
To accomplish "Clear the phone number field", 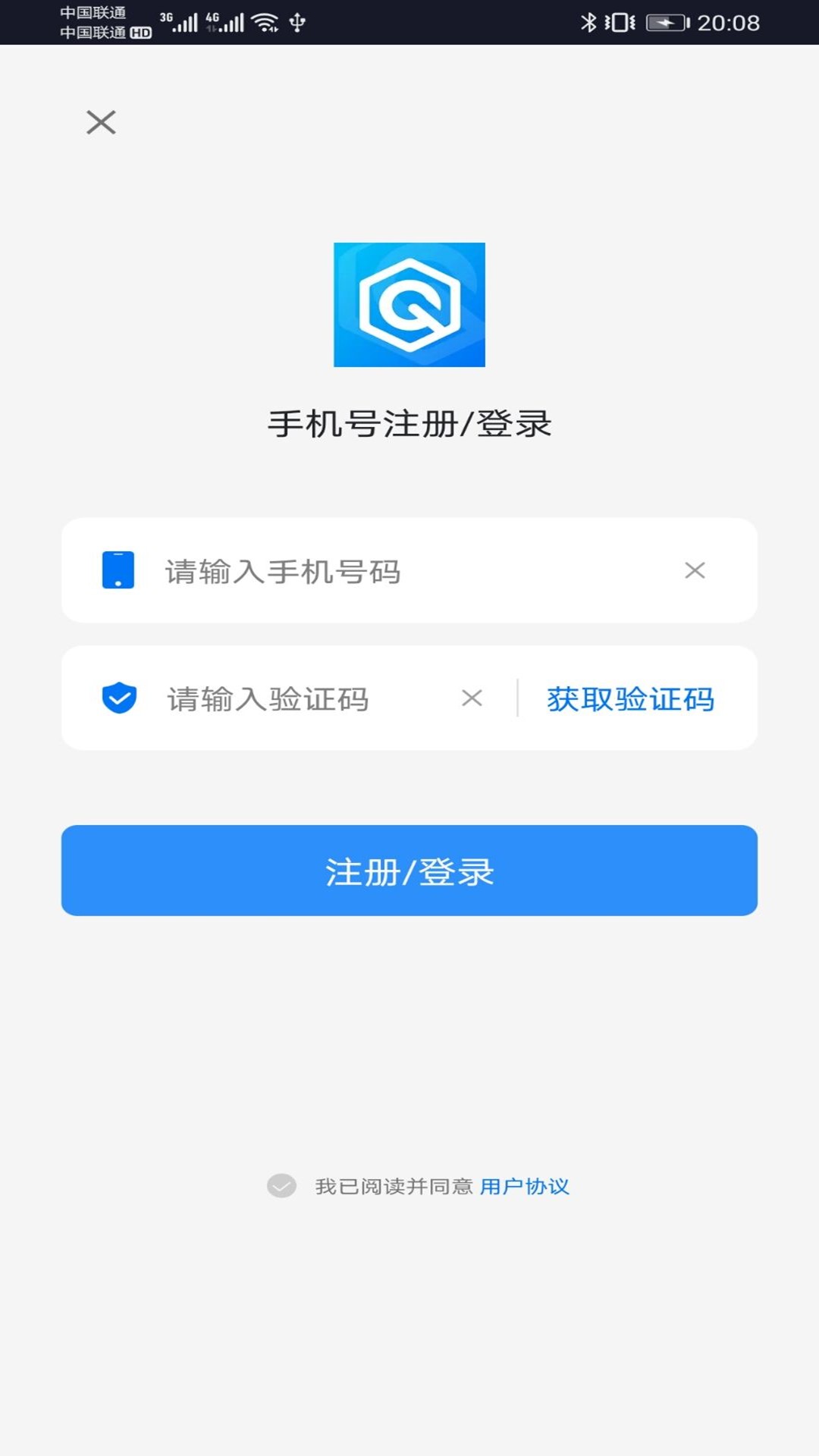I will (695, 570).
